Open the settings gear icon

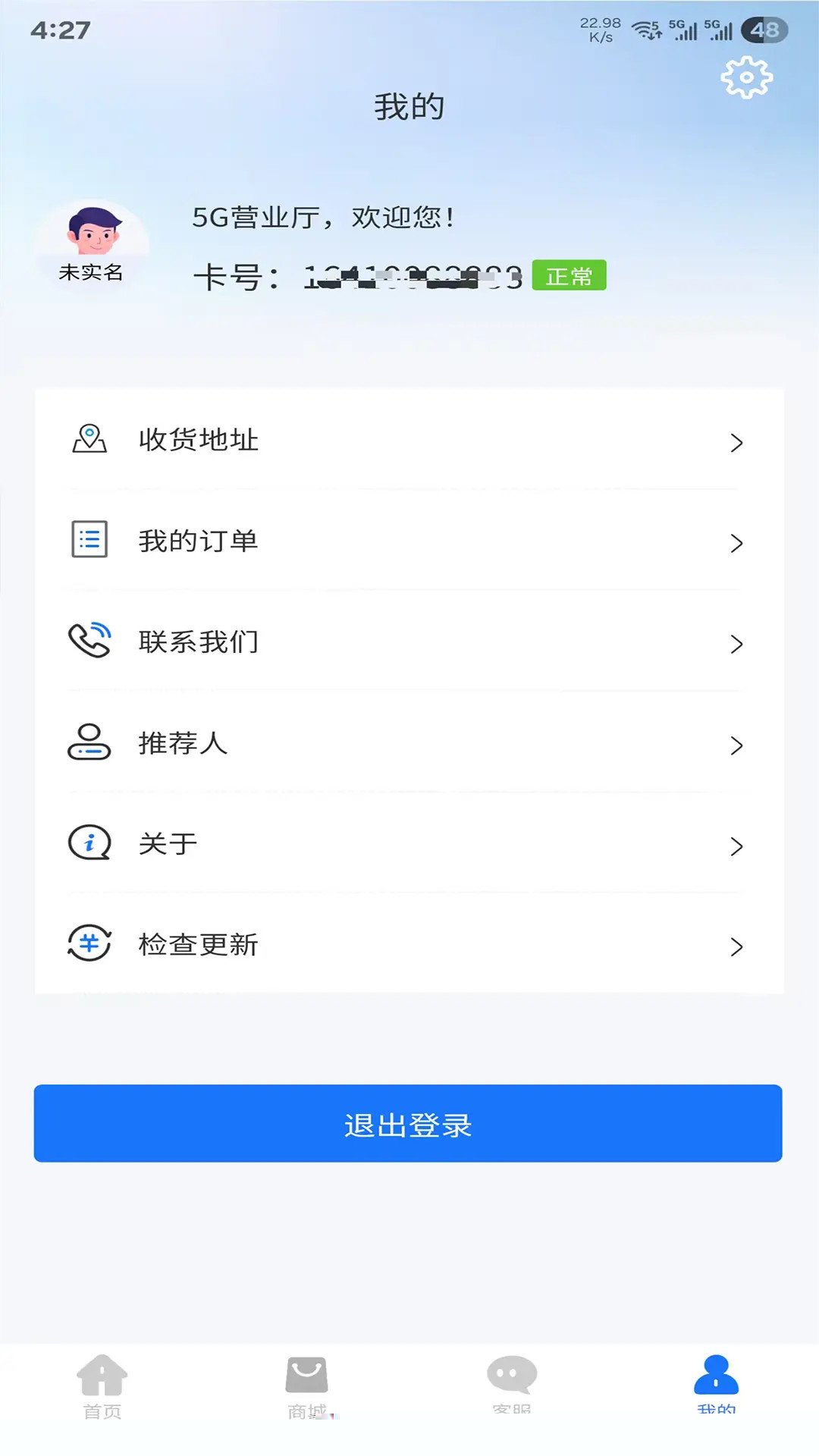[746, 77]
